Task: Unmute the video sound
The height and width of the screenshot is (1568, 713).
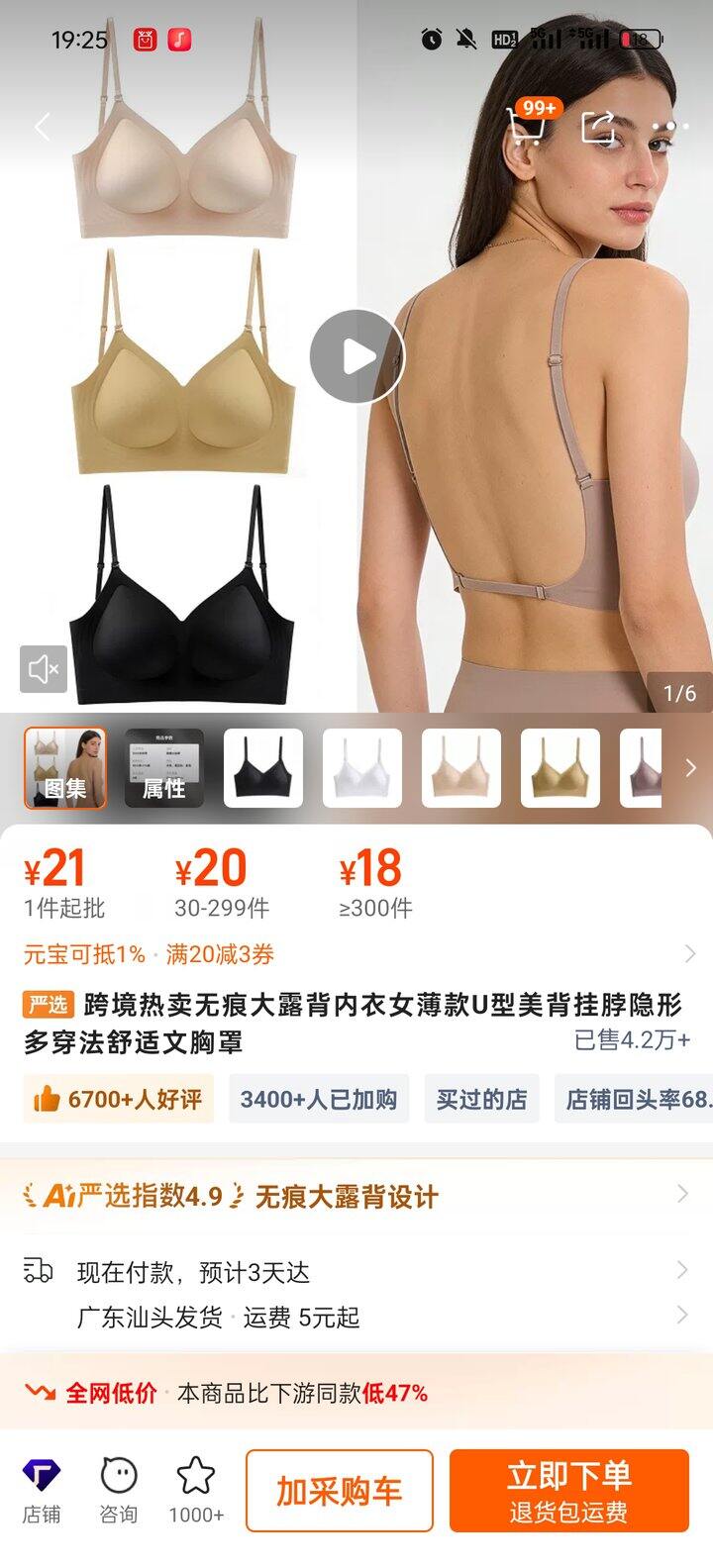Action: point(44,669)
